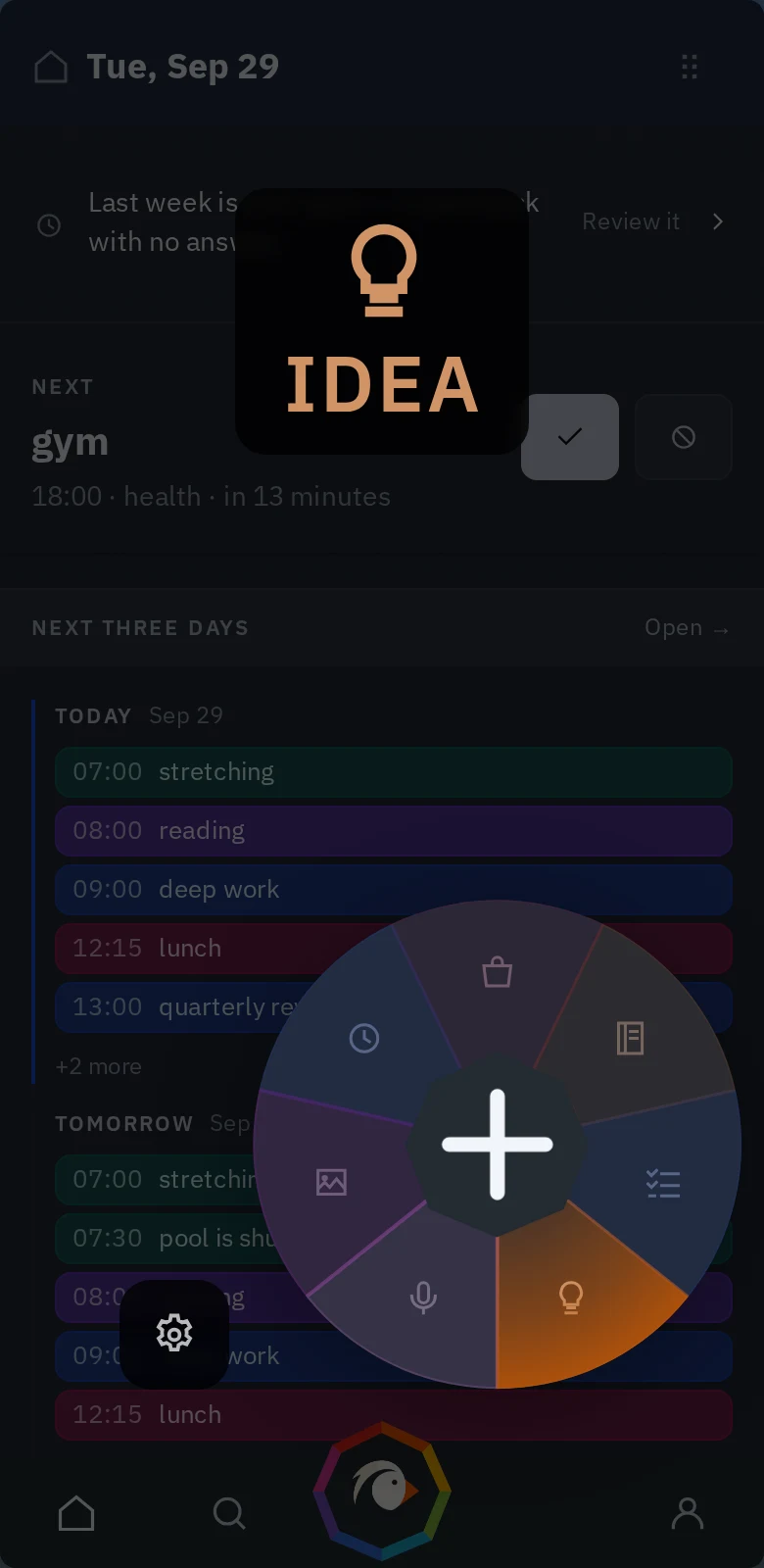Expand the +2 more events
The width and height of the screenshot is (764, 1568).
99,1066
